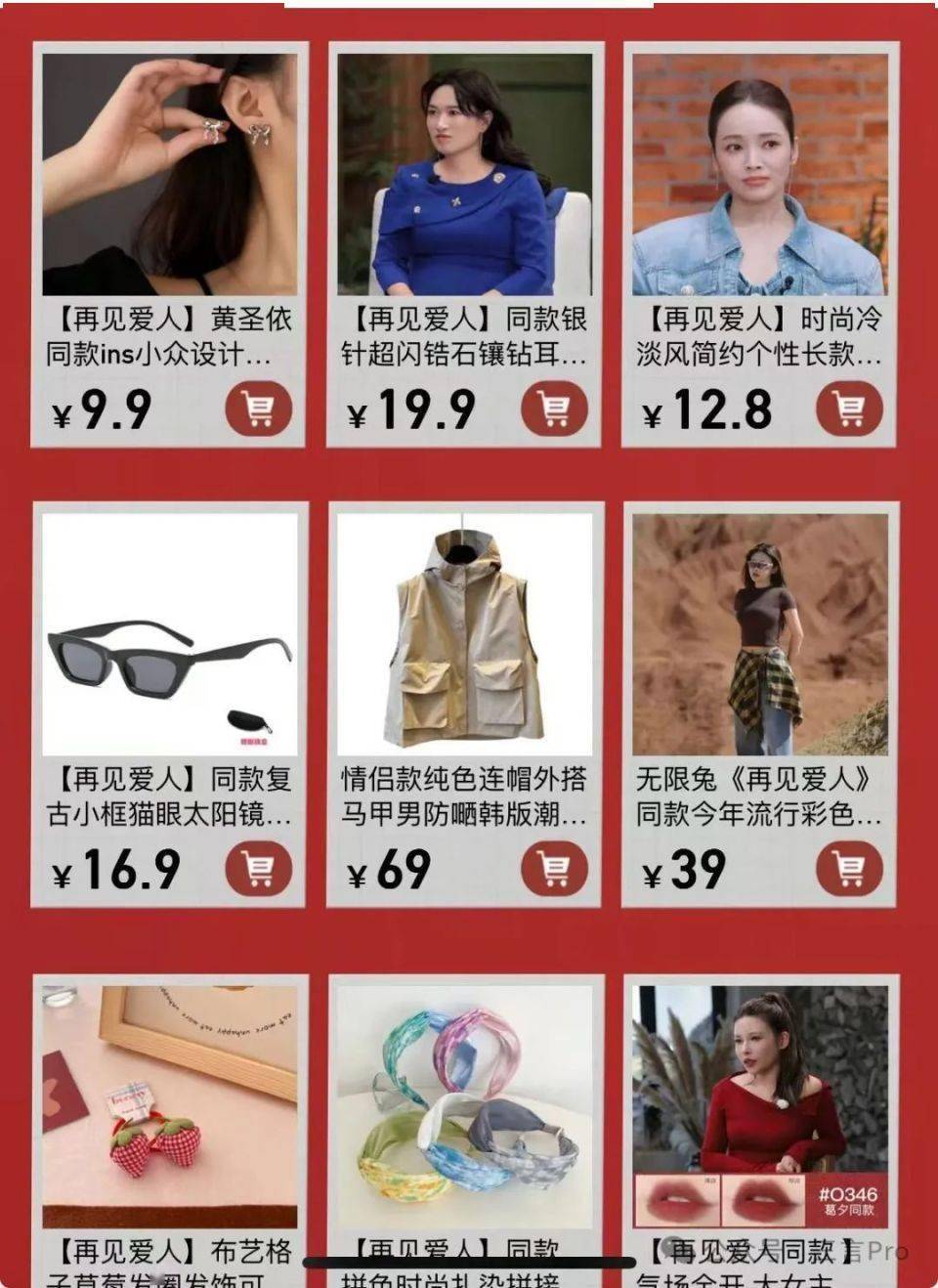This screenshot has height=1288, width=938.
Task: View the 复古小框猫眼太阳镜 product
Action: pos(170,635)
